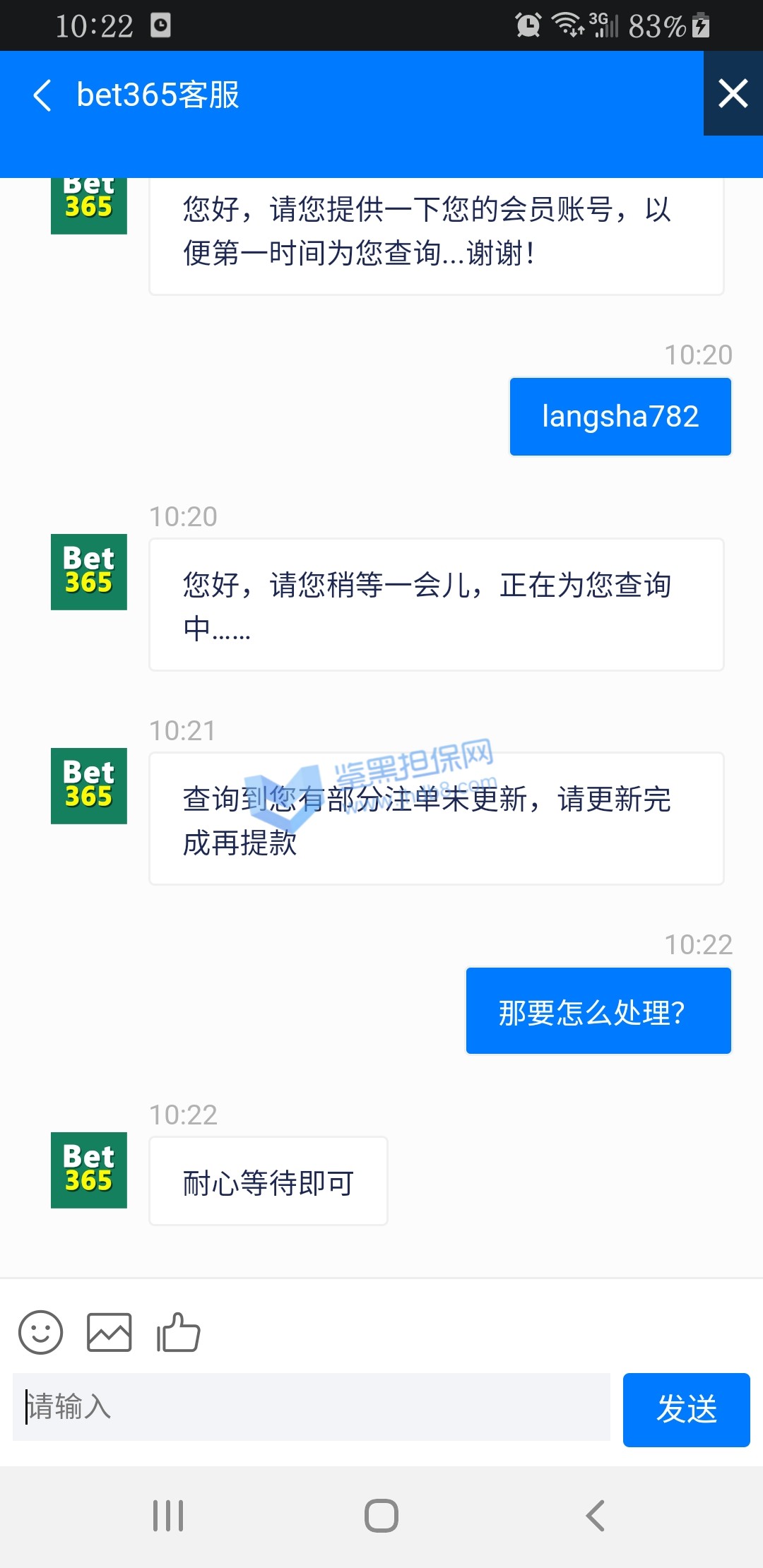
Task: Tap the system home button
Action: pyautogui.click(x=381, y=1515)
